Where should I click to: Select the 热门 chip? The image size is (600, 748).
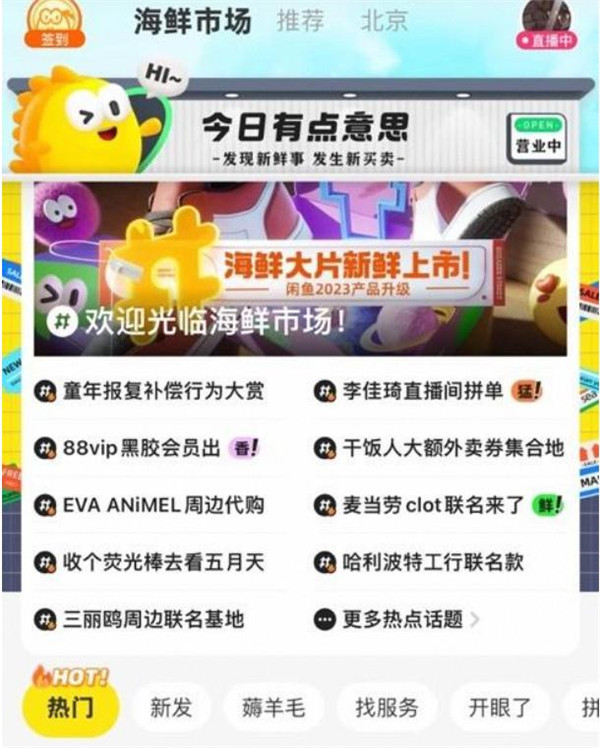(71, 708)
